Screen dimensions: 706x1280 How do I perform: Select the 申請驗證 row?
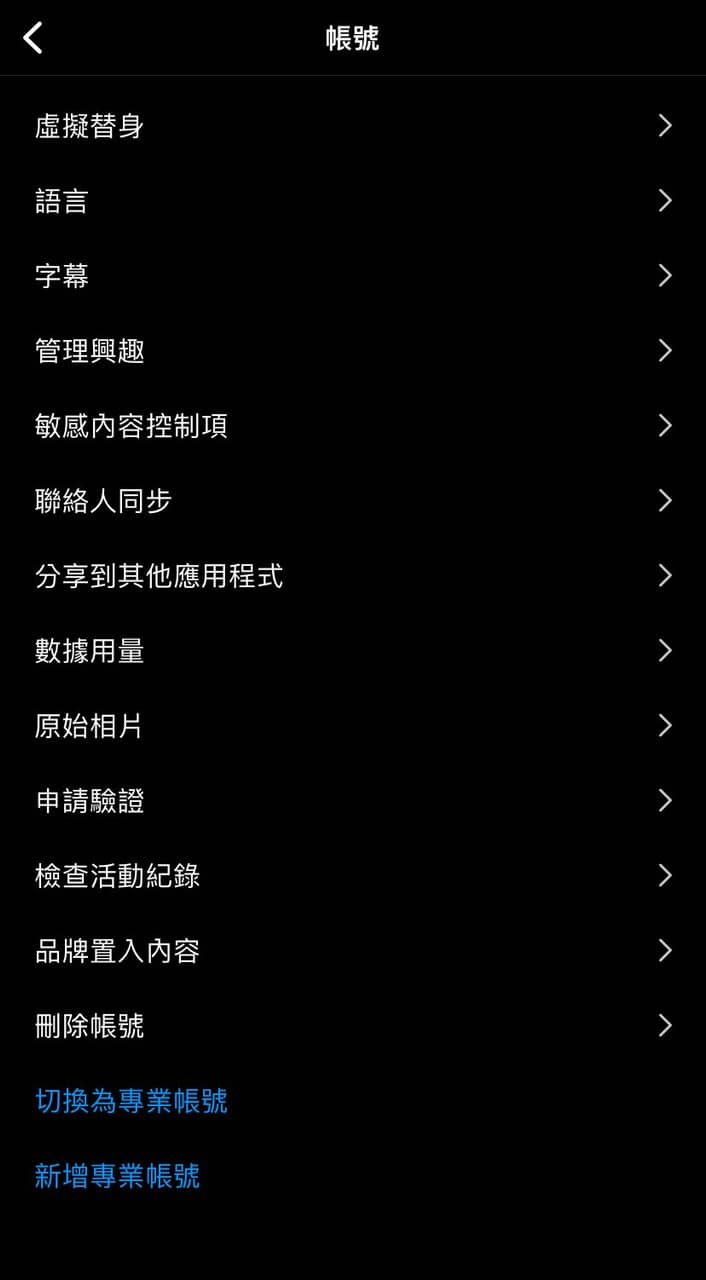point(352,801)
